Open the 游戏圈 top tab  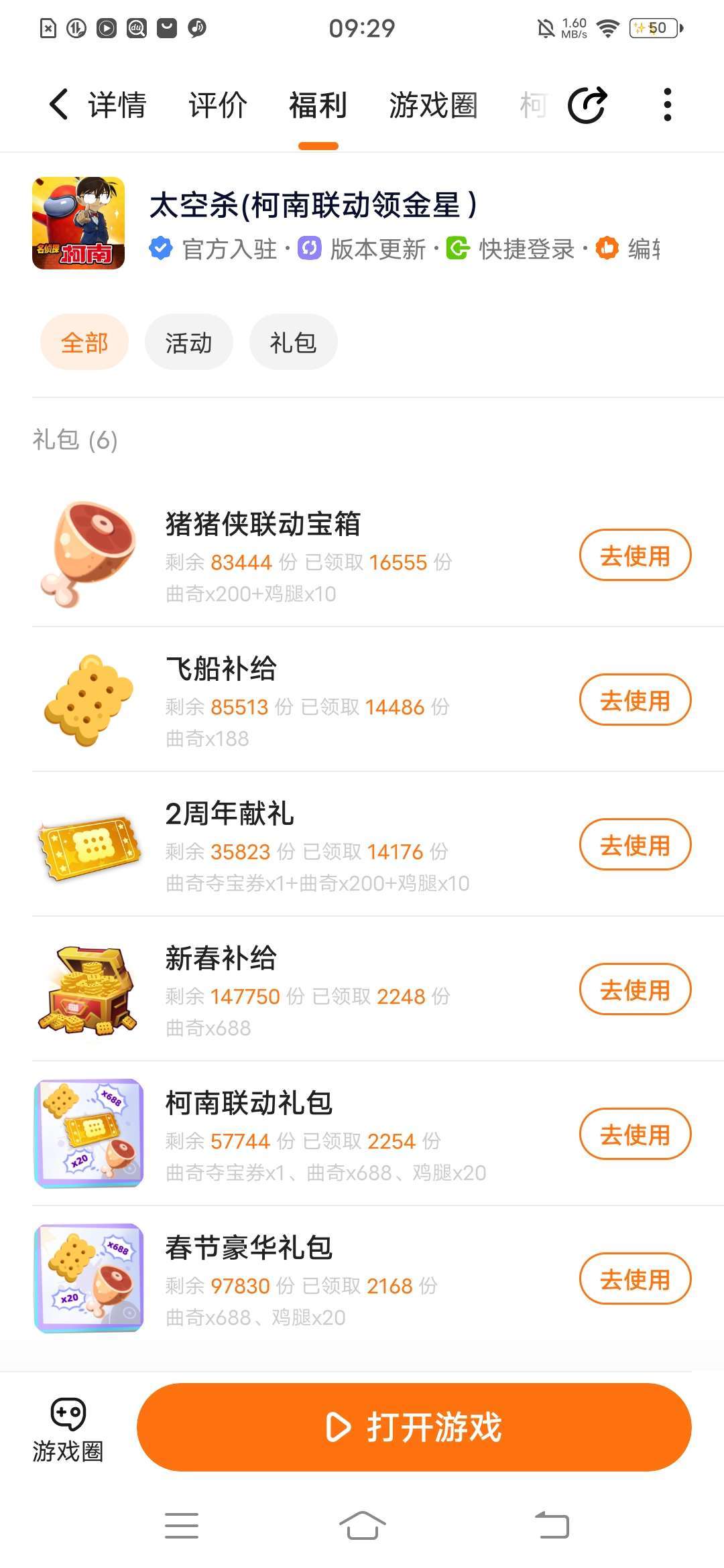pyautogui.click(x=433, y=105)
